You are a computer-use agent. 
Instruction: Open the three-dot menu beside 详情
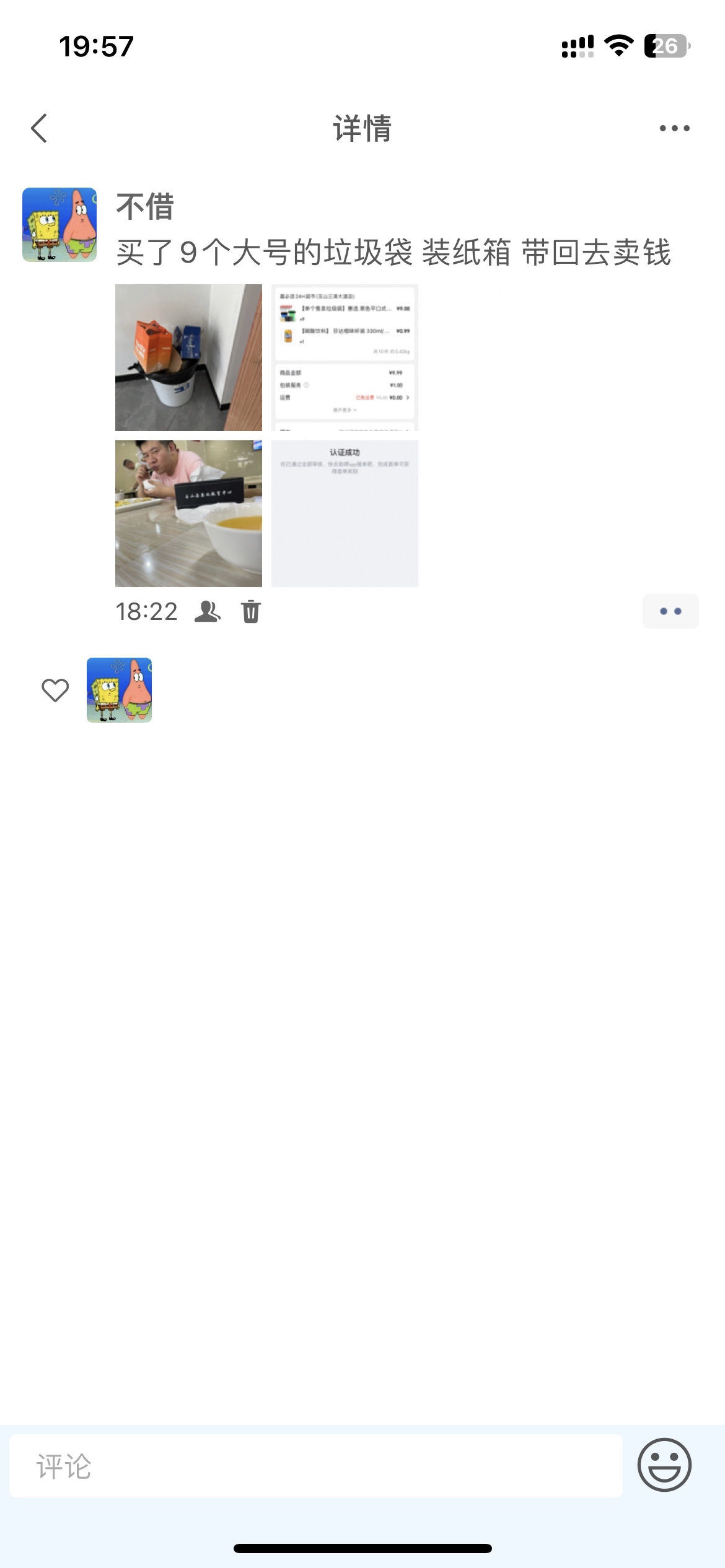point(674,128)
